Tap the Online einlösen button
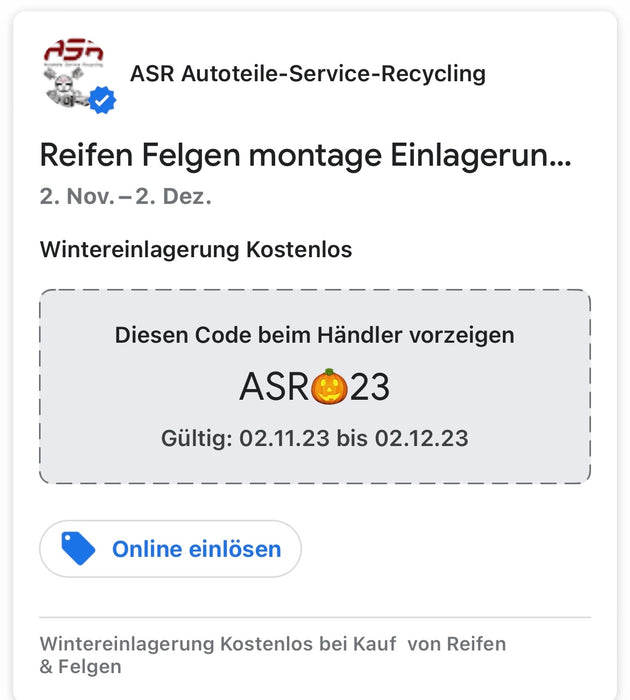The height and width of the screenshot is (700, 630). click(170, 549)
